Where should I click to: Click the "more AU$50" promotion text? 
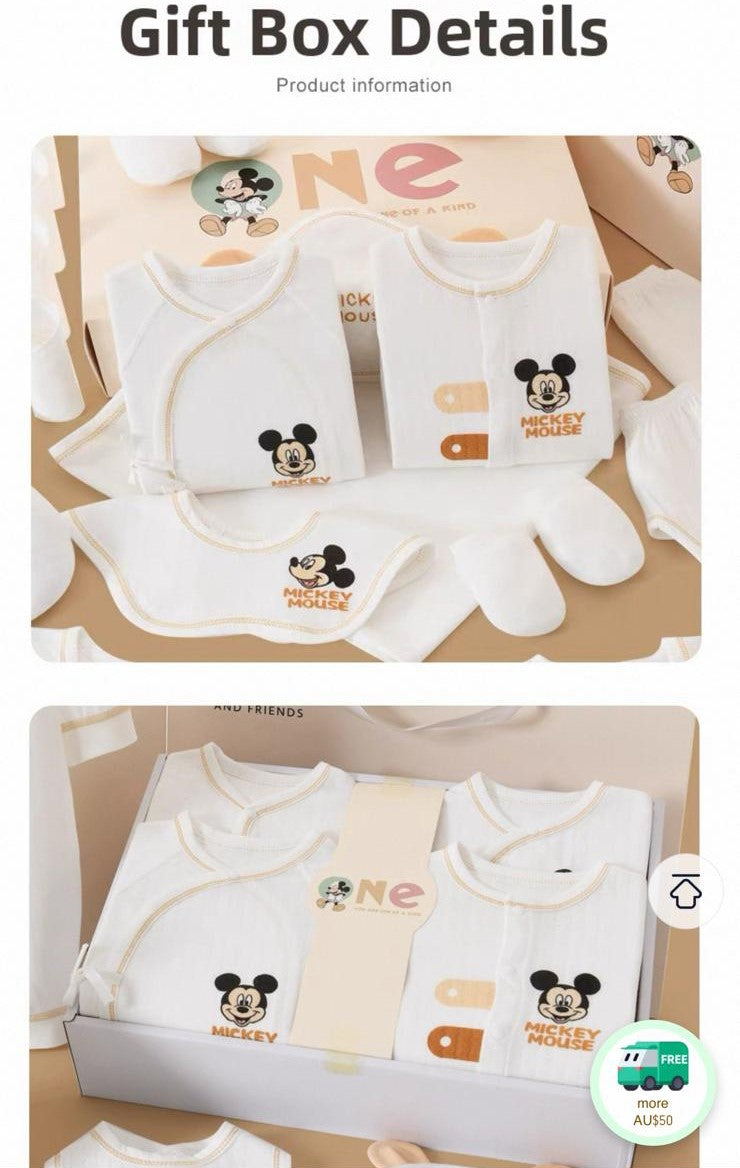(x=656, y=1111)
